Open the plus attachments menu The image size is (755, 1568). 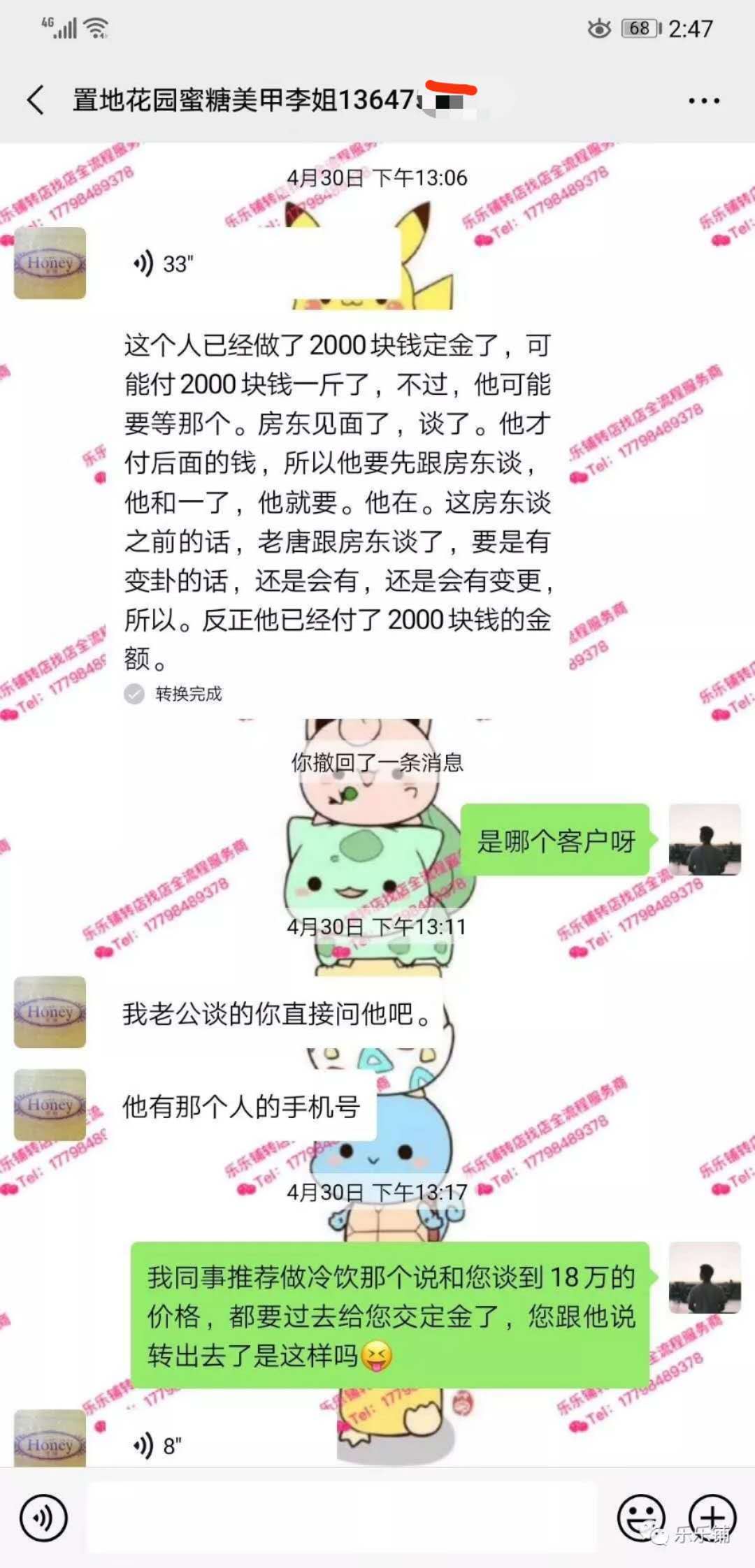(713, 1516)
